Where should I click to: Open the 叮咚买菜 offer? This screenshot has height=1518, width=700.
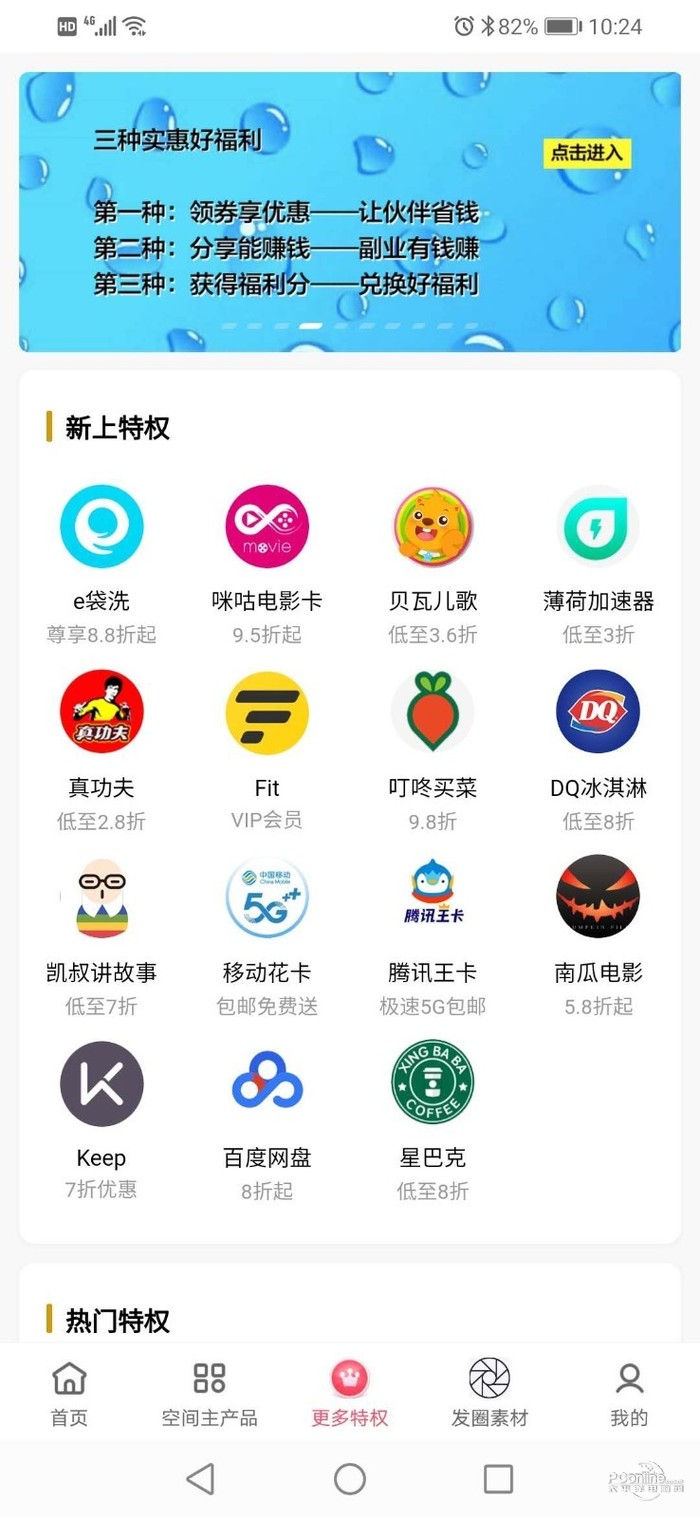click(x=433, y=712)
